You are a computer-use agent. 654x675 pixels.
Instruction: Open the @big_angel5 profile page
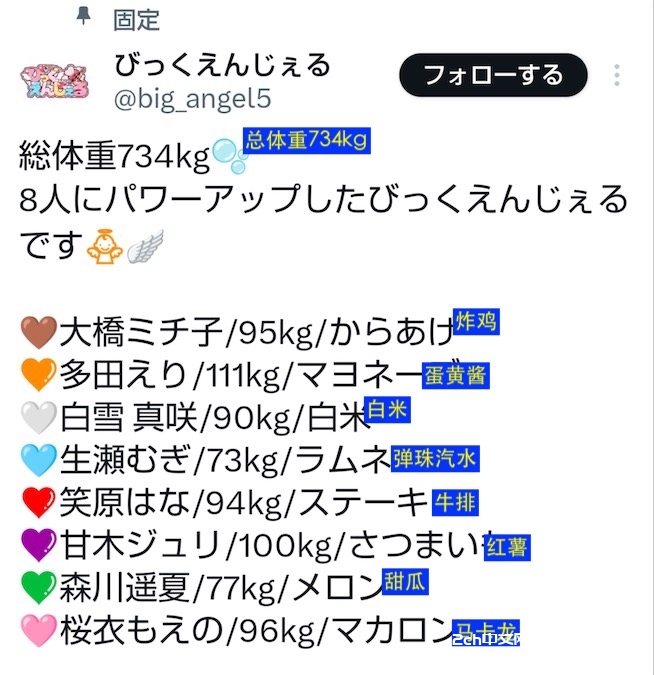pyautogui.click(x=192, y=100)
